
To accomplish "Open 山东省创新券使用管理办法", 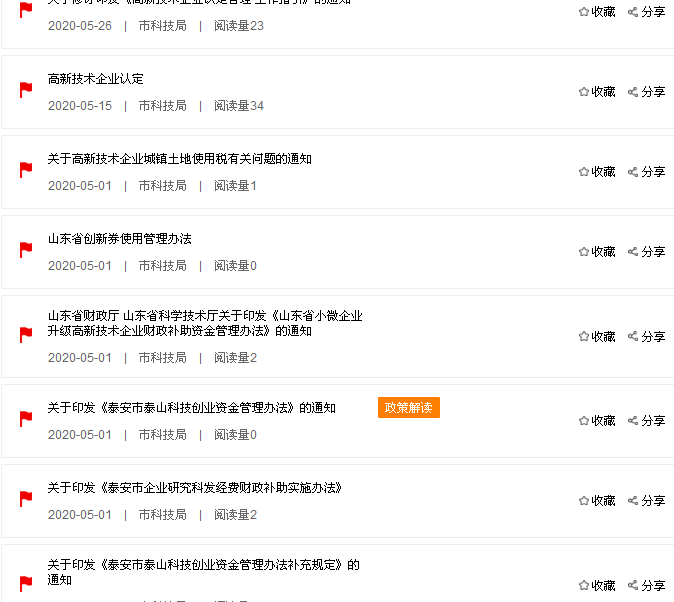I will click(x=120, y=239).
